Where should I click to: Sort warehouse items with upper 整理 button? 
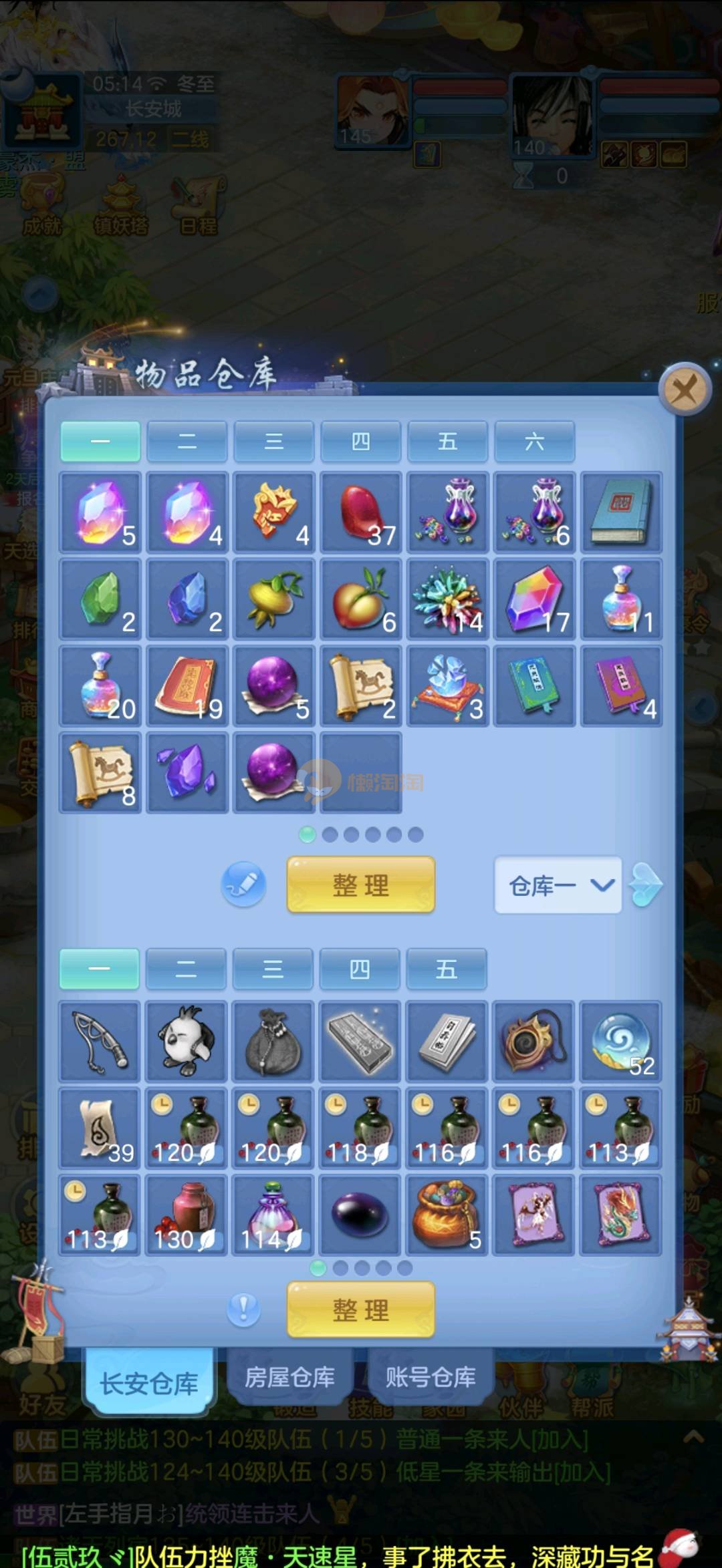coord(361,885)
